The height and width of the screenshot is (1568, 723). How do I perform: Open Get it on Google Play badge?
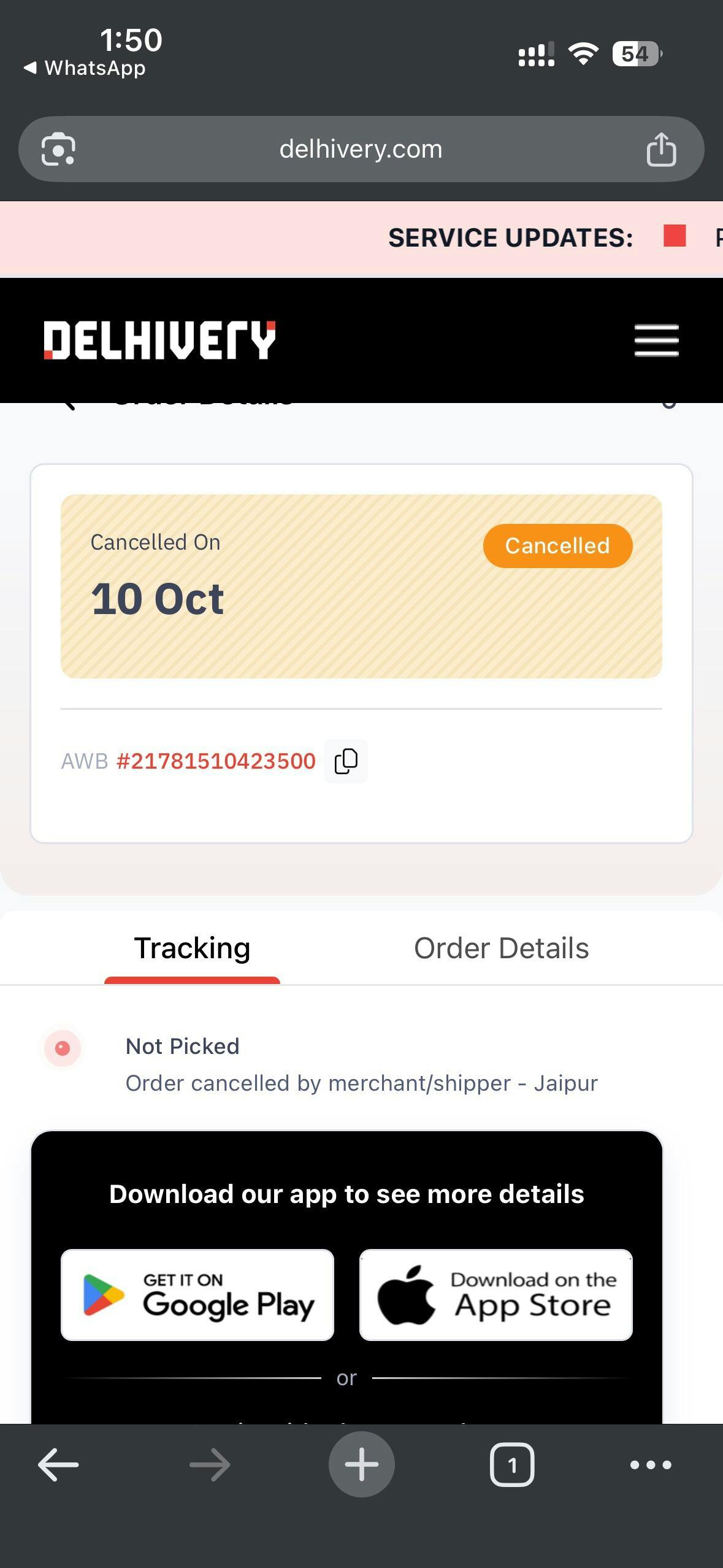coord(197,1294)
